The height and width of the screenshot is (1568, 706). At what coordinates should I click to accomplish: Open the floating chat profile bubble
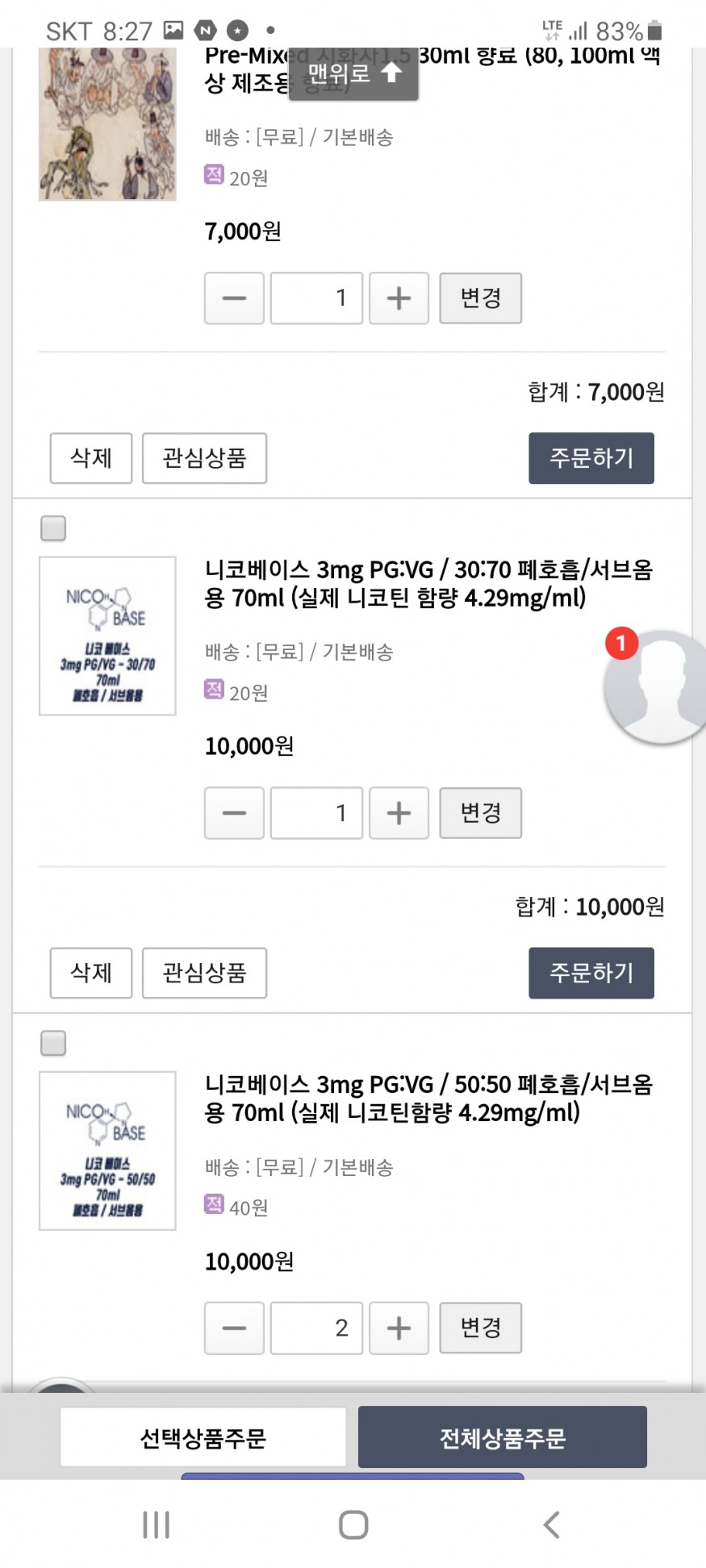coord(658,687)
